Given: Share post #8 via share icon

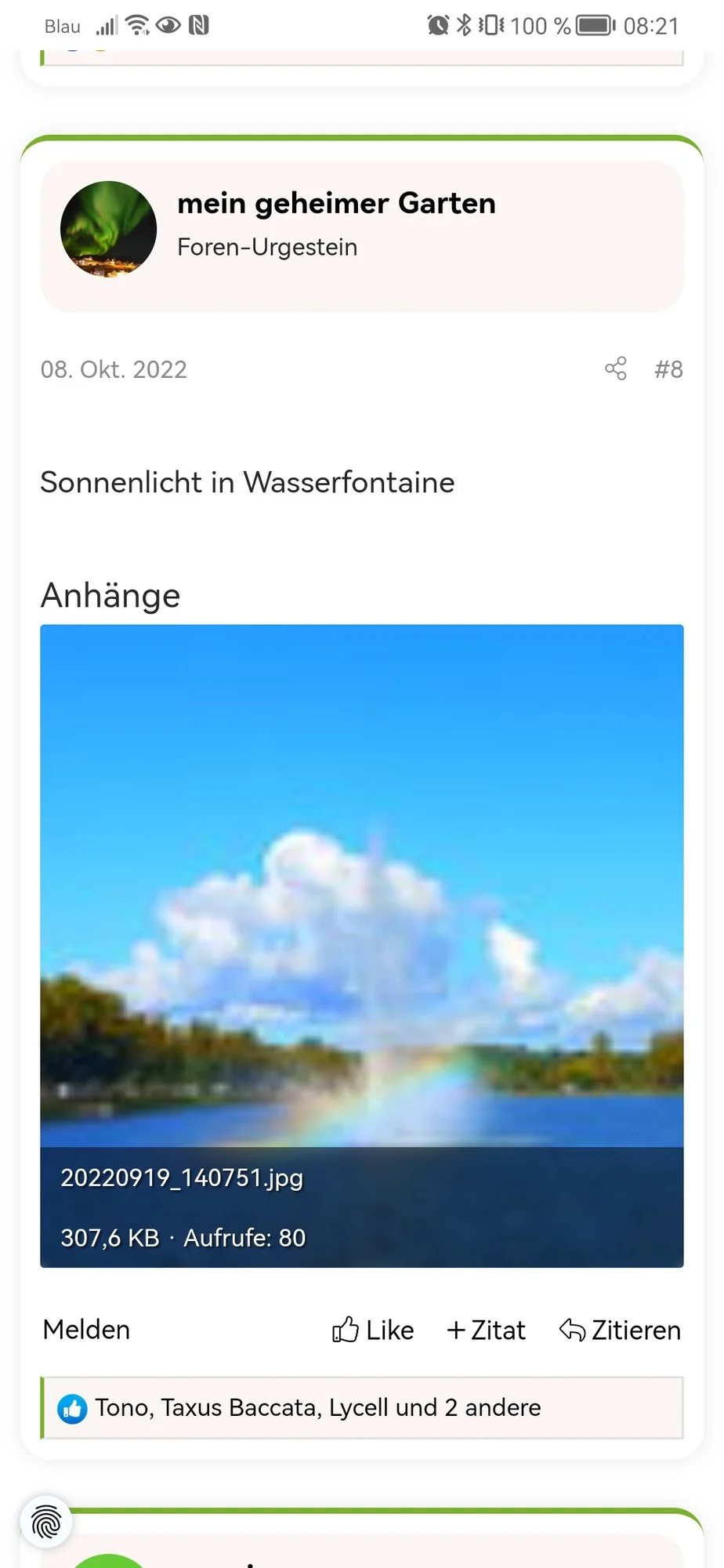Looking at the screenshot, I should click(x=615, y=368).
